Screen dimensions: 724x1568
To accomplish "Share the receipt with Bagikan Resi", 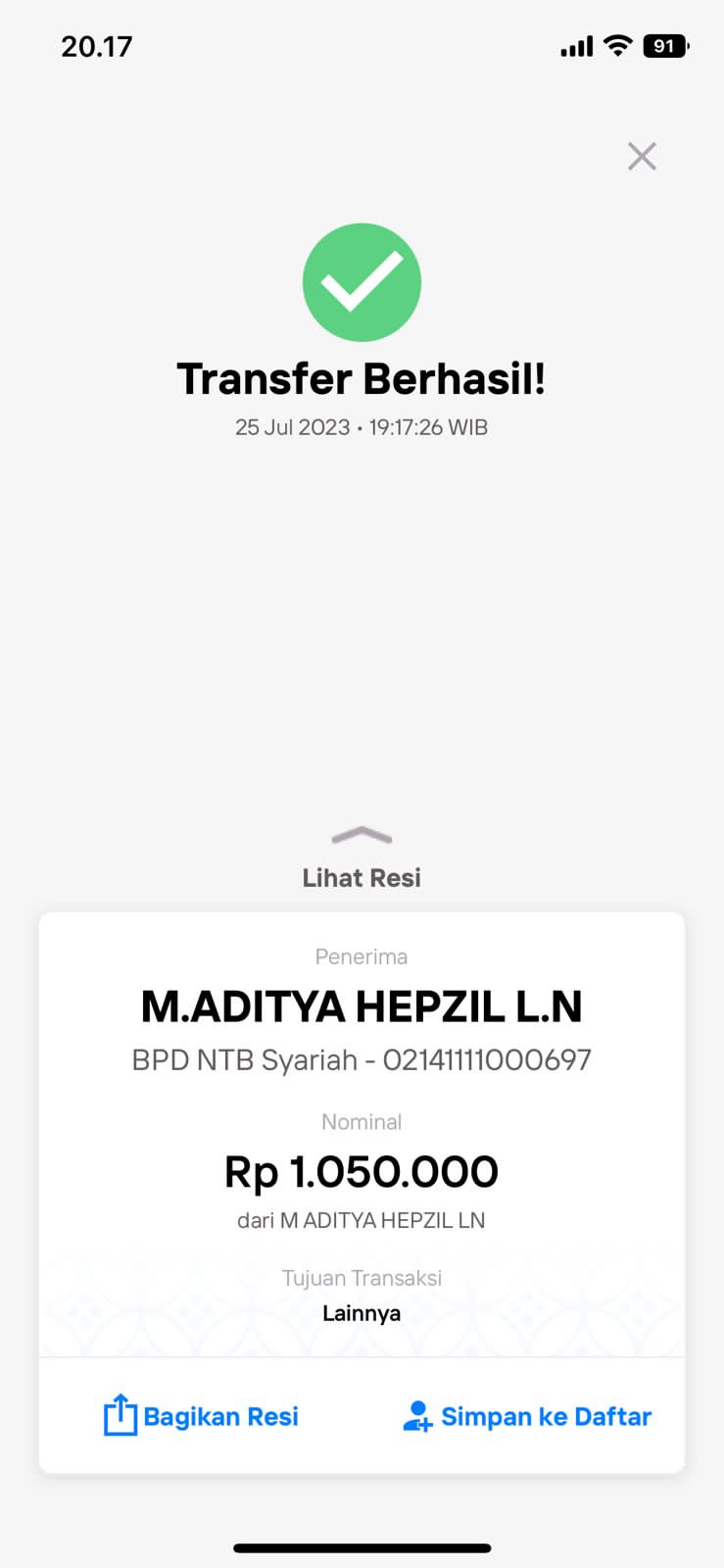I will [201, 1416].
